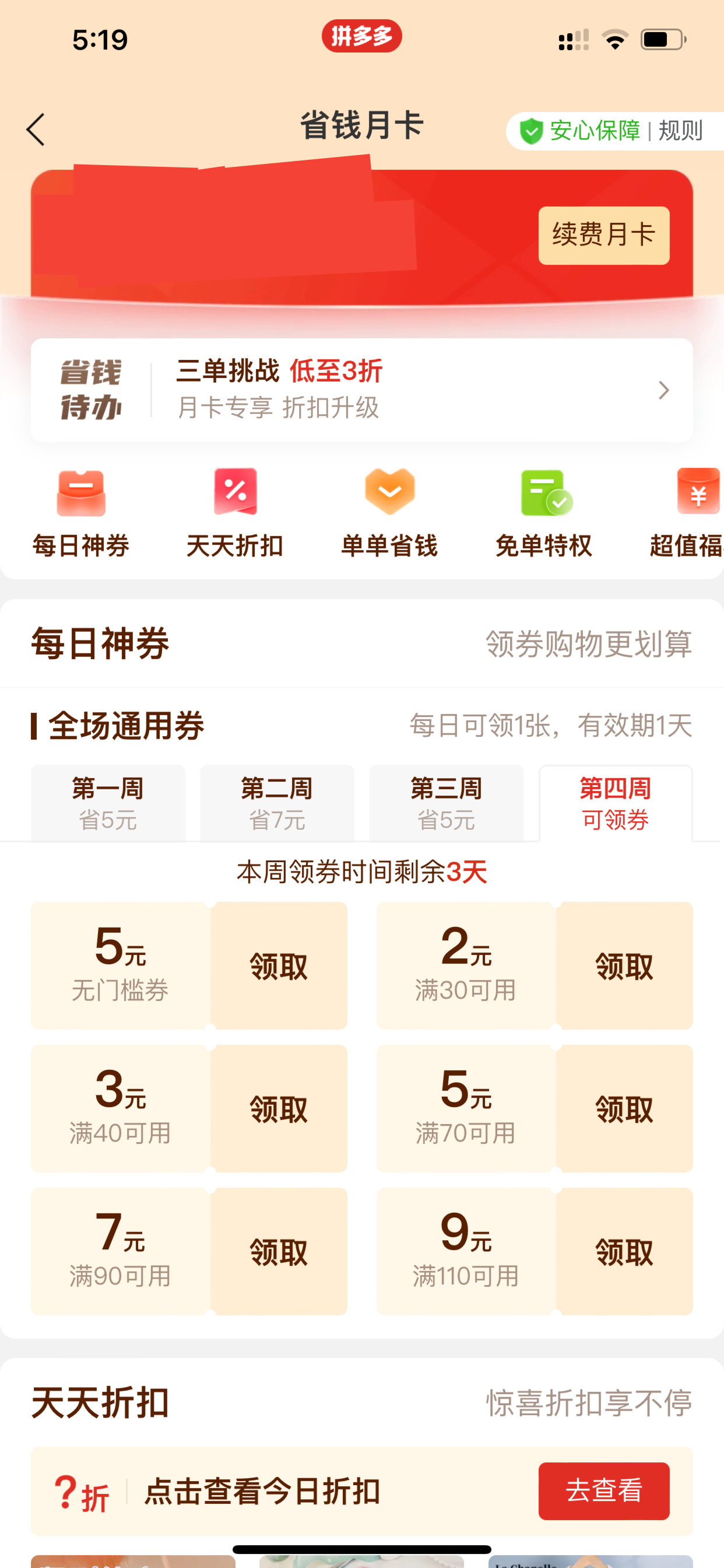Switch to 第三周 tab
Screen dimensions: 724x1568
[446, 803]
